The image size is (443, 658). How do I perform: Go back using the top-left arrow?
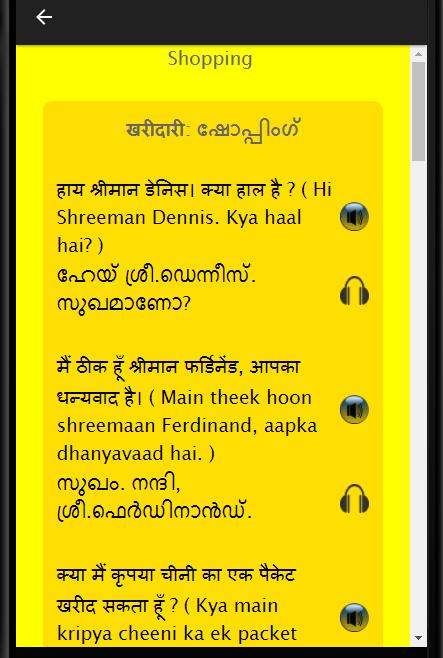(x=44, y=17)
